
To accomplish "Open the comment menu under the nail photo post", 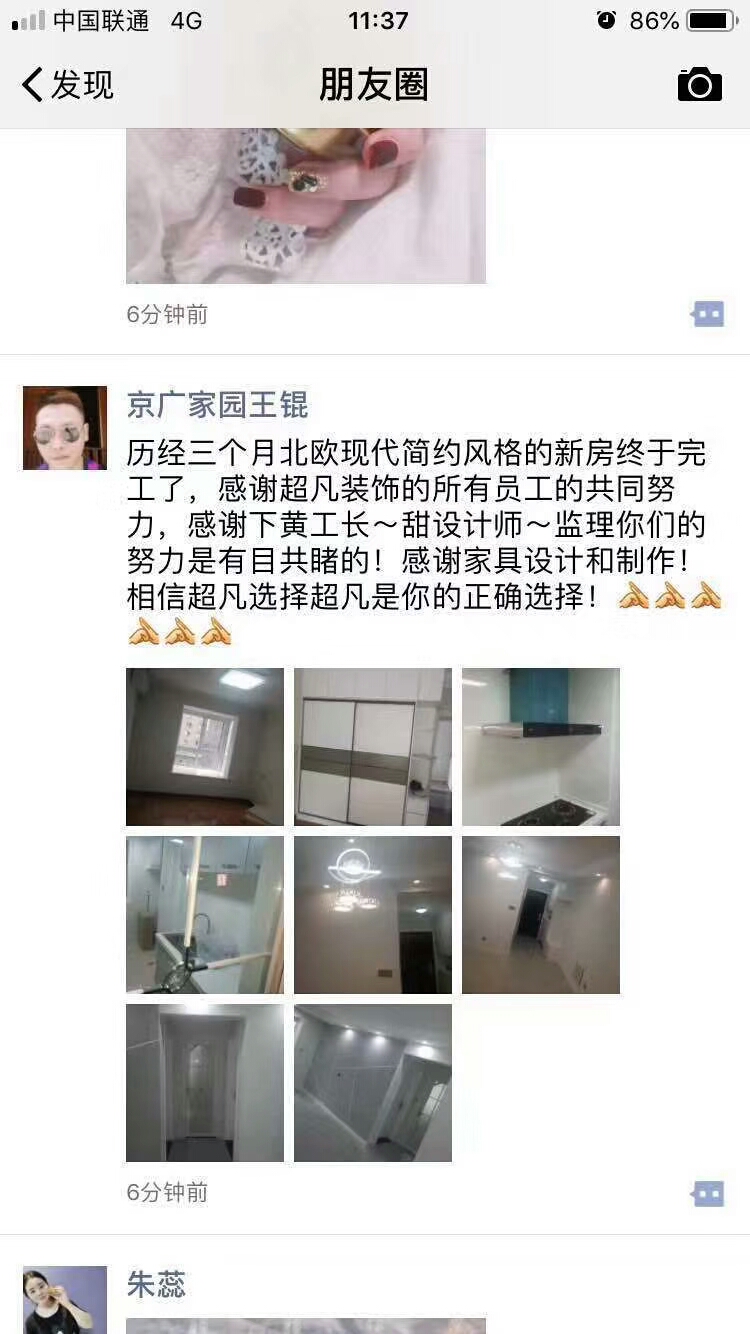I will 707,315.
